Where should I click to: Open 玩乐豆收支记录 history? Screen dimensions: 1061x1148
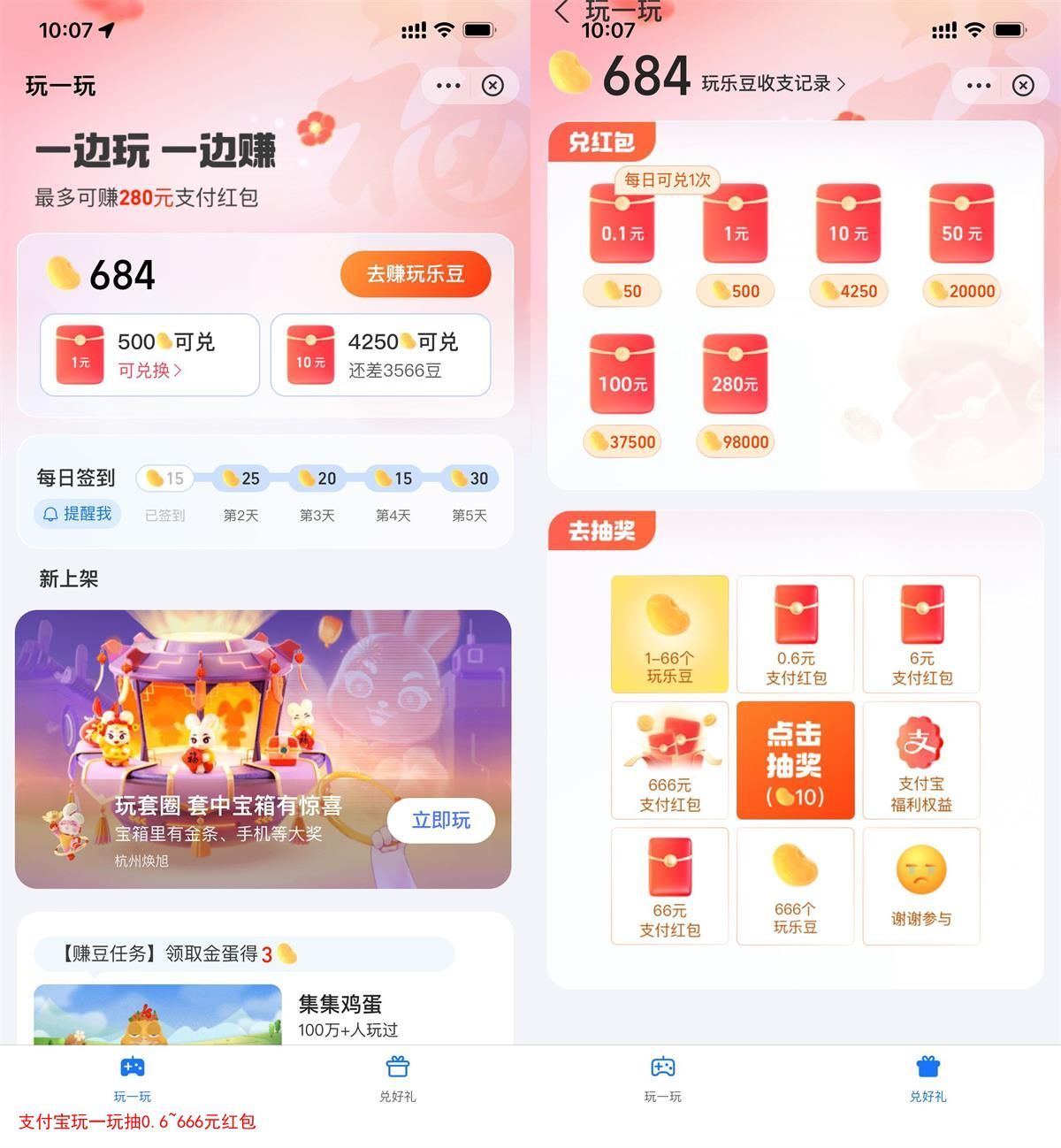pyautogui.click(x=773, y=84)
